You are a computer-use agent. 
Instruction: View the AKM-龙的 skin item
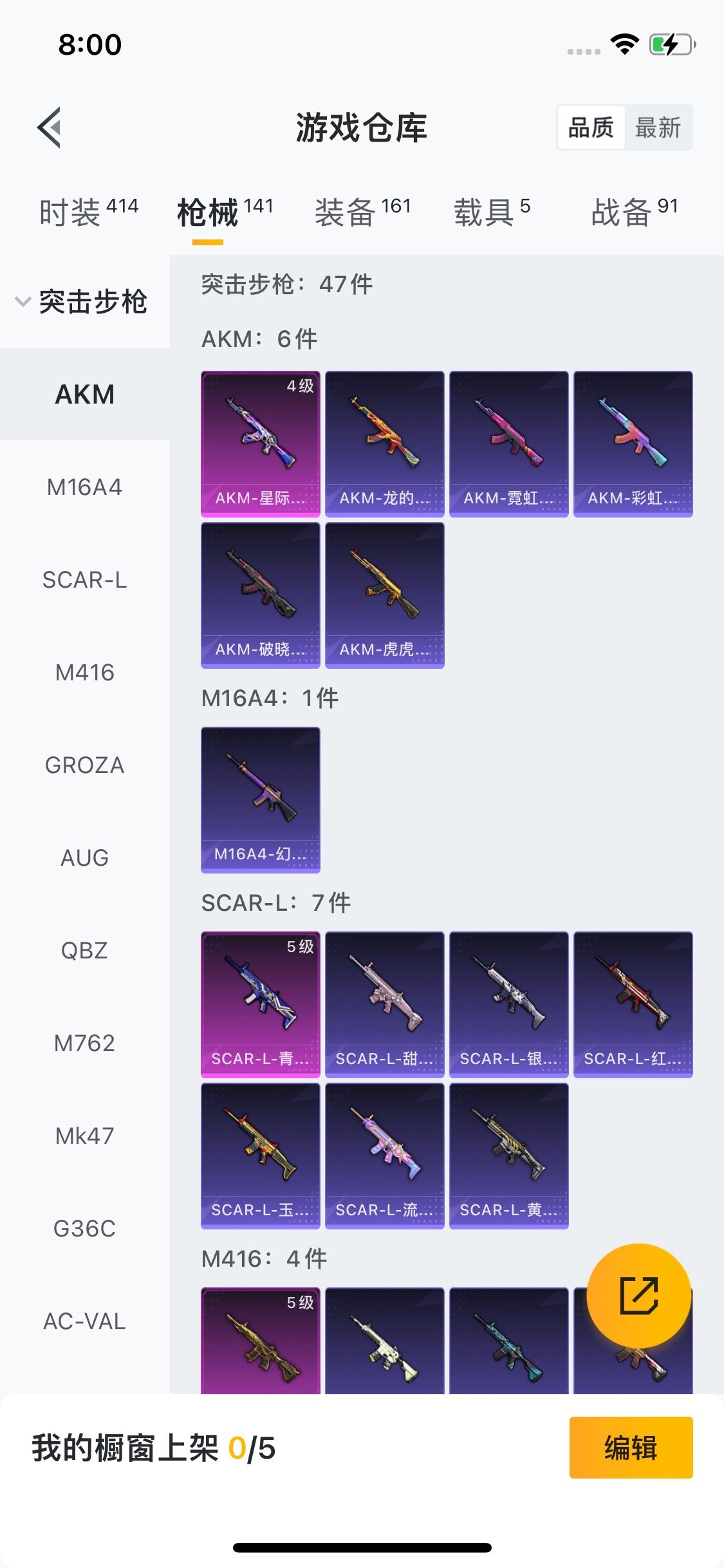[x=385, y=443]
